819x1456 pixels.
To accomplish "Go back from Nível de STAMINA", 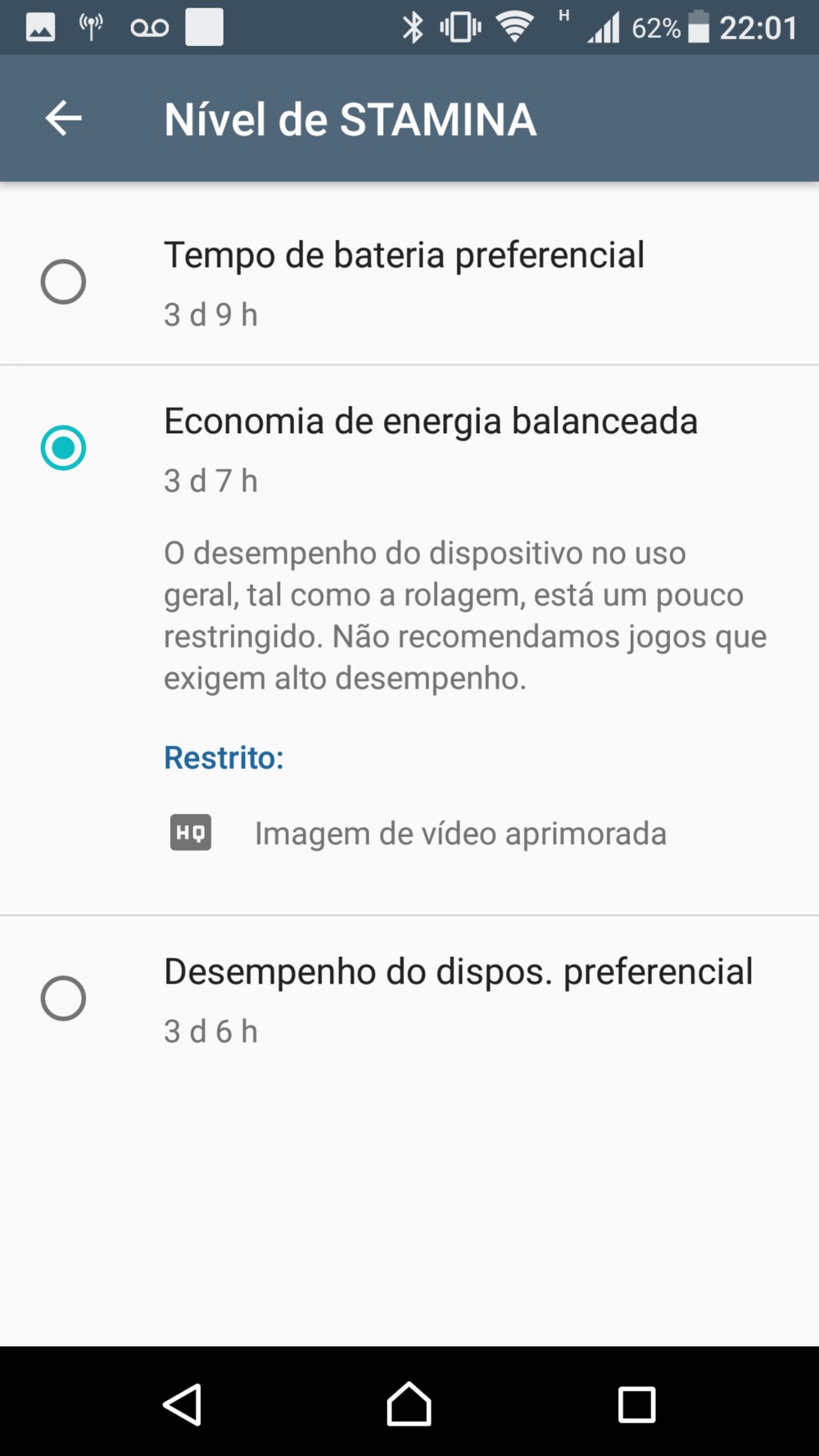I will click(x=63, y=119).
